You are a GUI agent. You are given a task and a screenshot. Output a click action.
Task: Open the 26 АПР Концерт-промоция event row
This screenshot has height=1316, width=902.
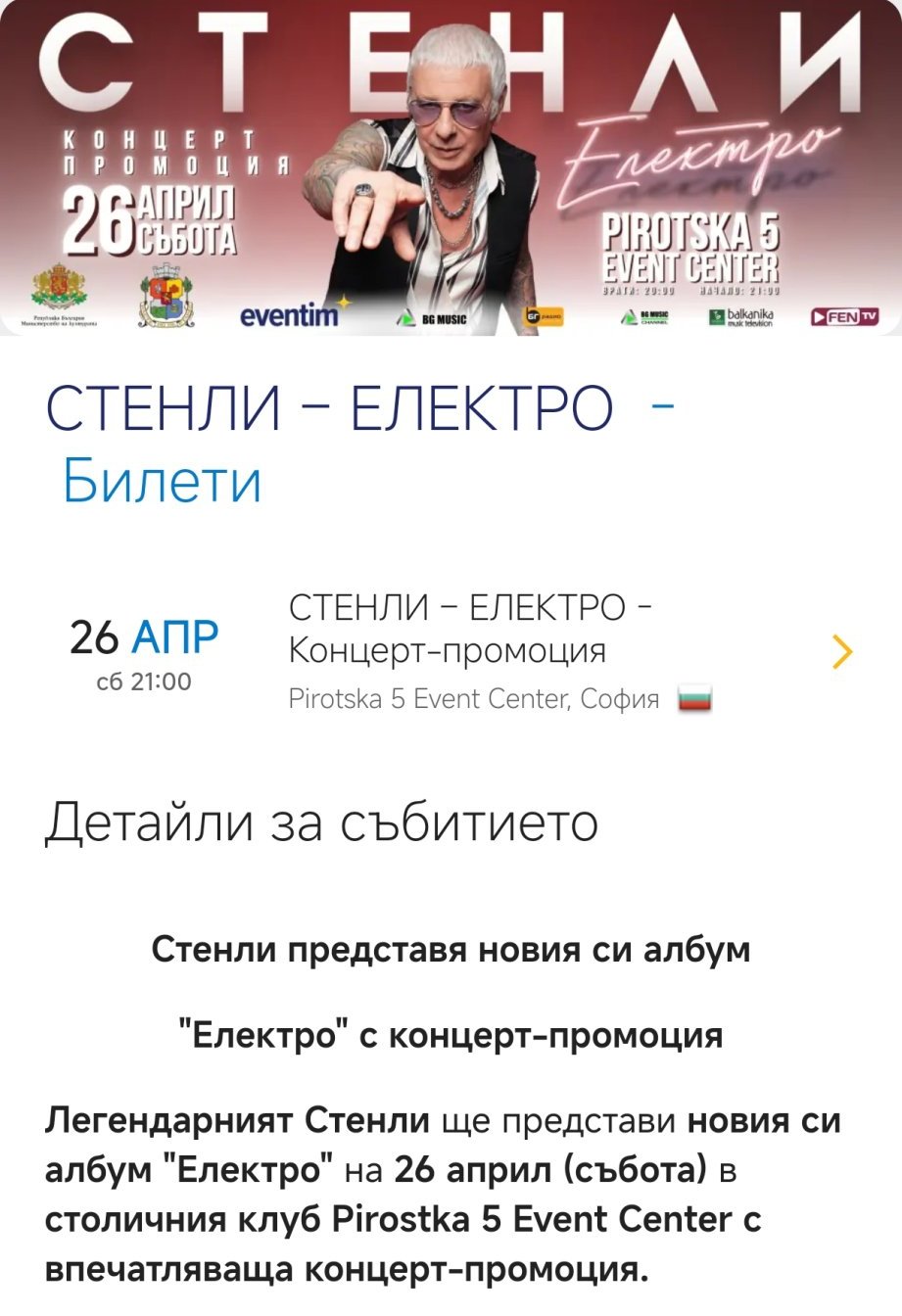(470, 651)
